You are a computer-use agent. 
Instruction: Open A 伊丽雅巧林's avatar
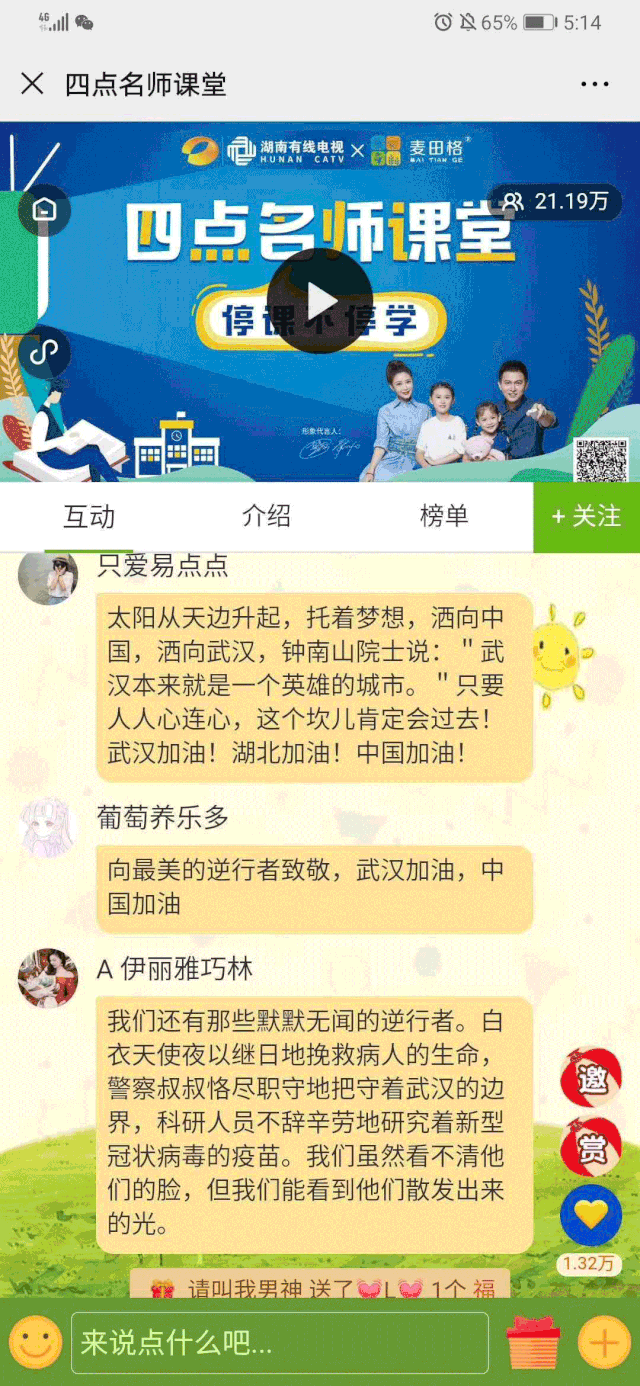(x=48, y=977)
